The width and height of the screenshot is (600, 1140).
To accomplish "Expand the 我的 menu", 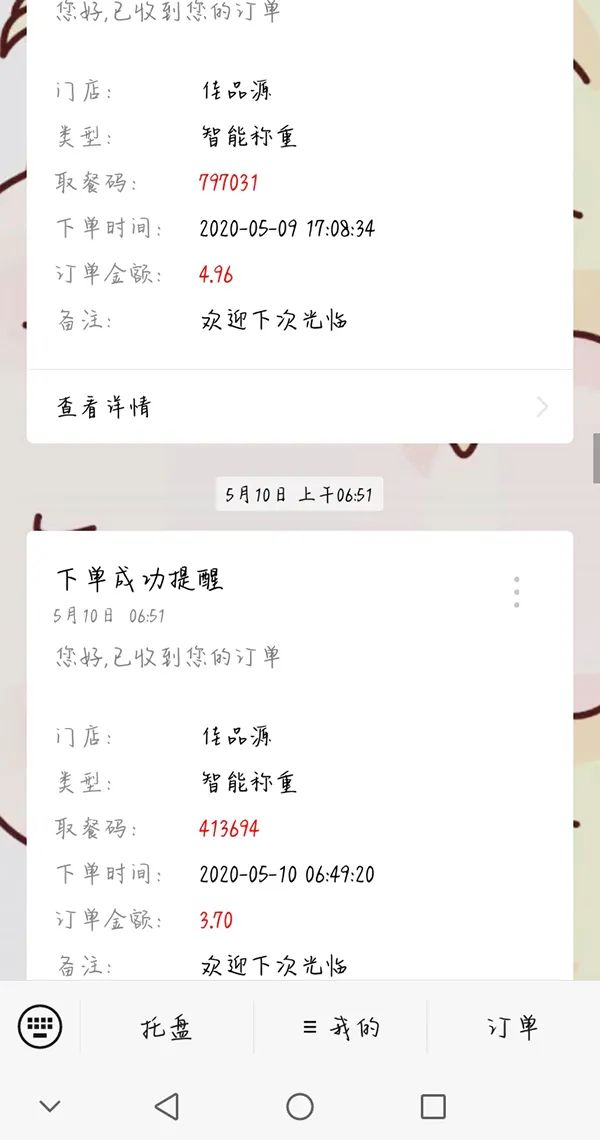I will (341, 1027).
